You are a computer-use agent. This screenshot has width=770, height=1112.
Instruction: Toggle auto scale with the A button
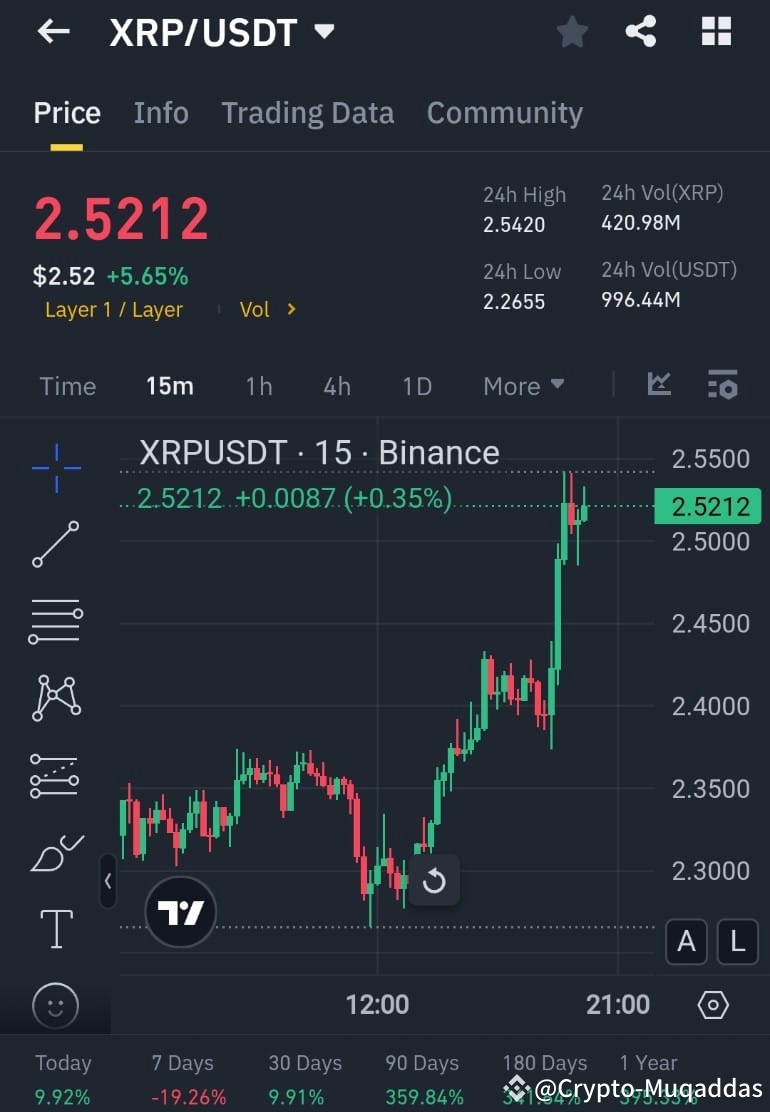click(x=686, y=941)
